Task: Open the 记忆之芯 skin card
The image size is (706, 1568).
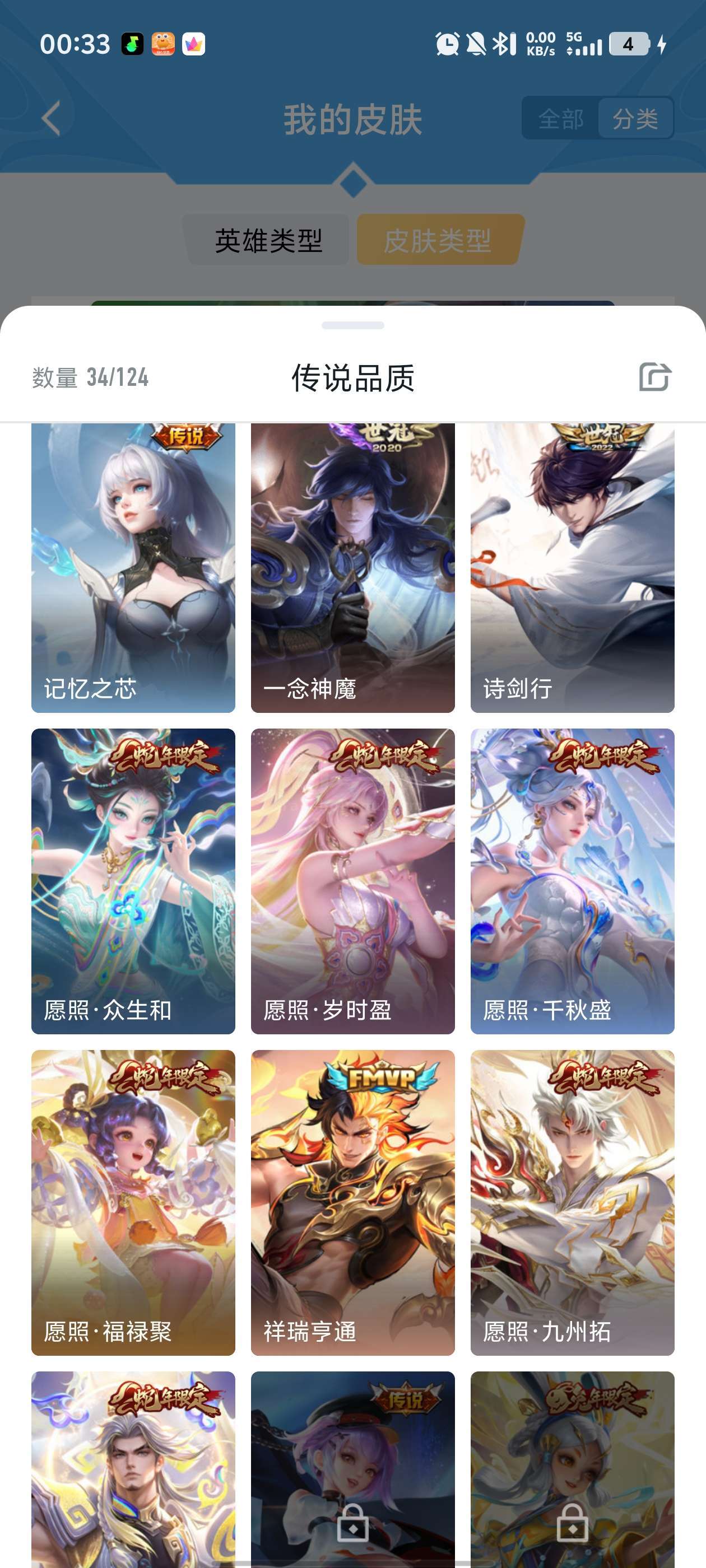Action: (x=133, y=567)
